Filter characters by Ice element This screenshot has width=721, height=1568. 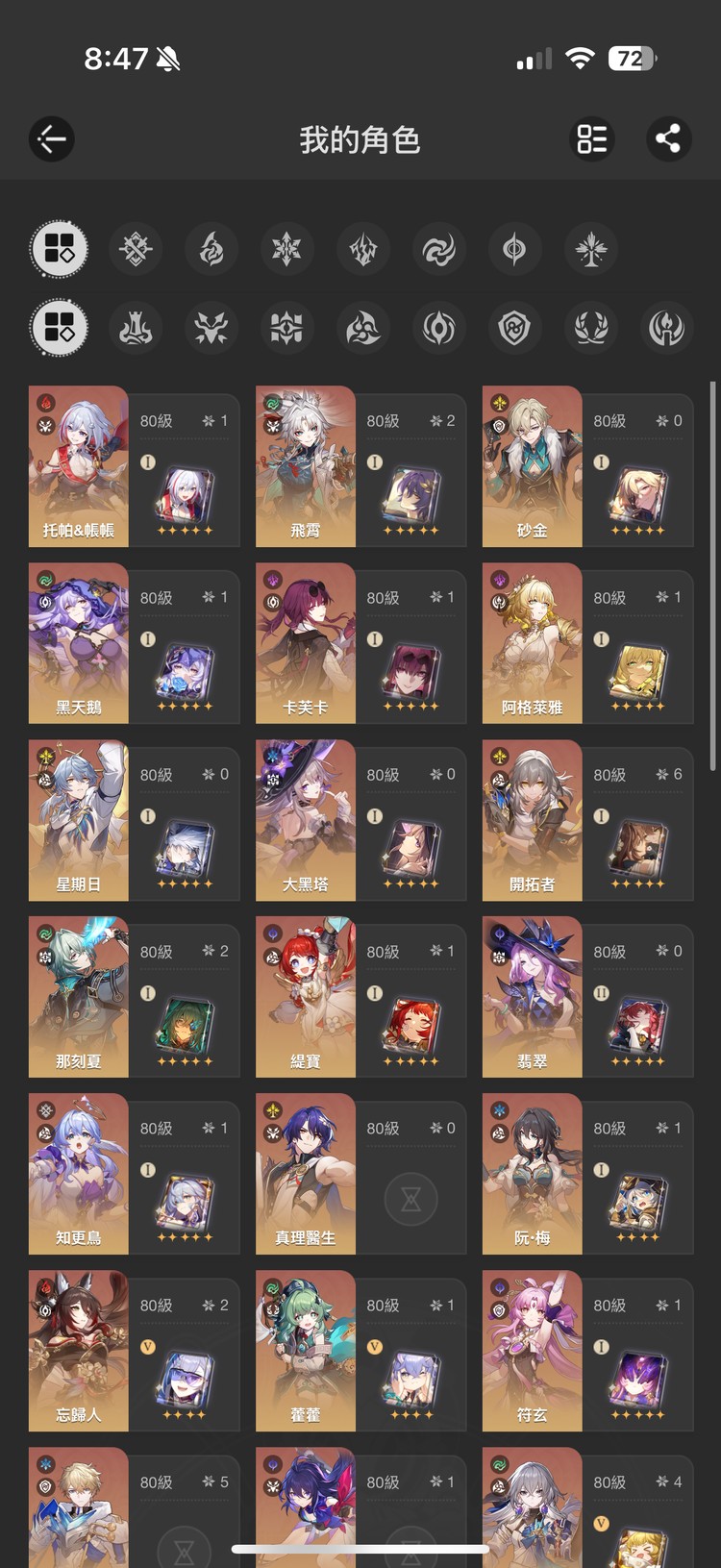286,250
